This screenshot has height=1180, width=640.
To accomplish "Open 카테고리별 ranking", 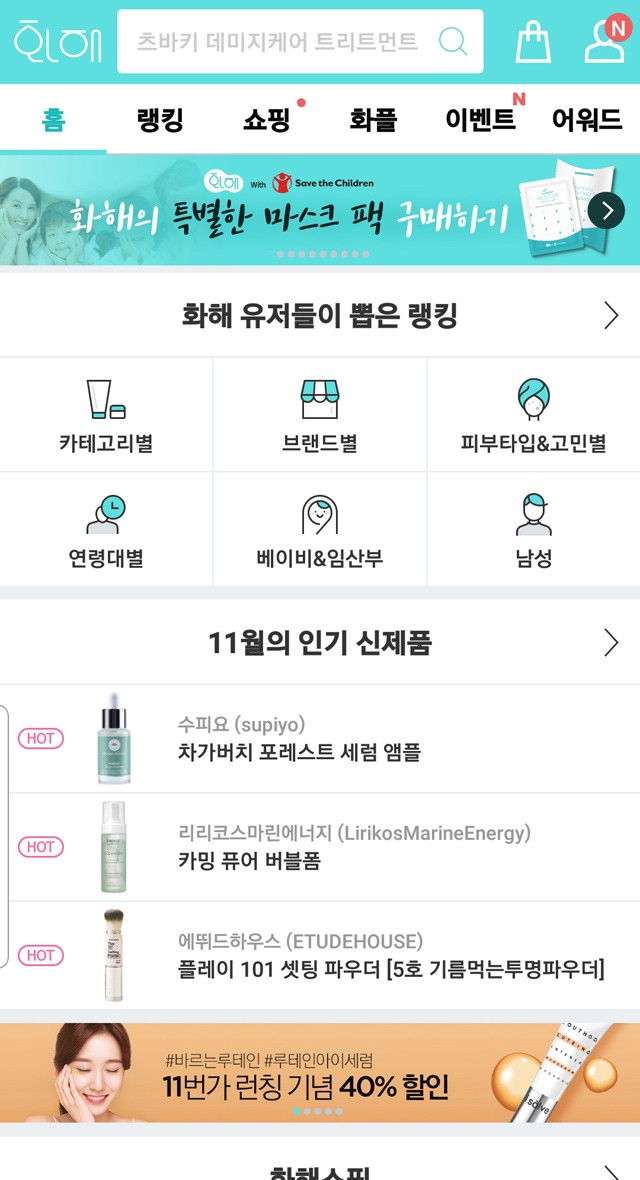I will [106, 415].
